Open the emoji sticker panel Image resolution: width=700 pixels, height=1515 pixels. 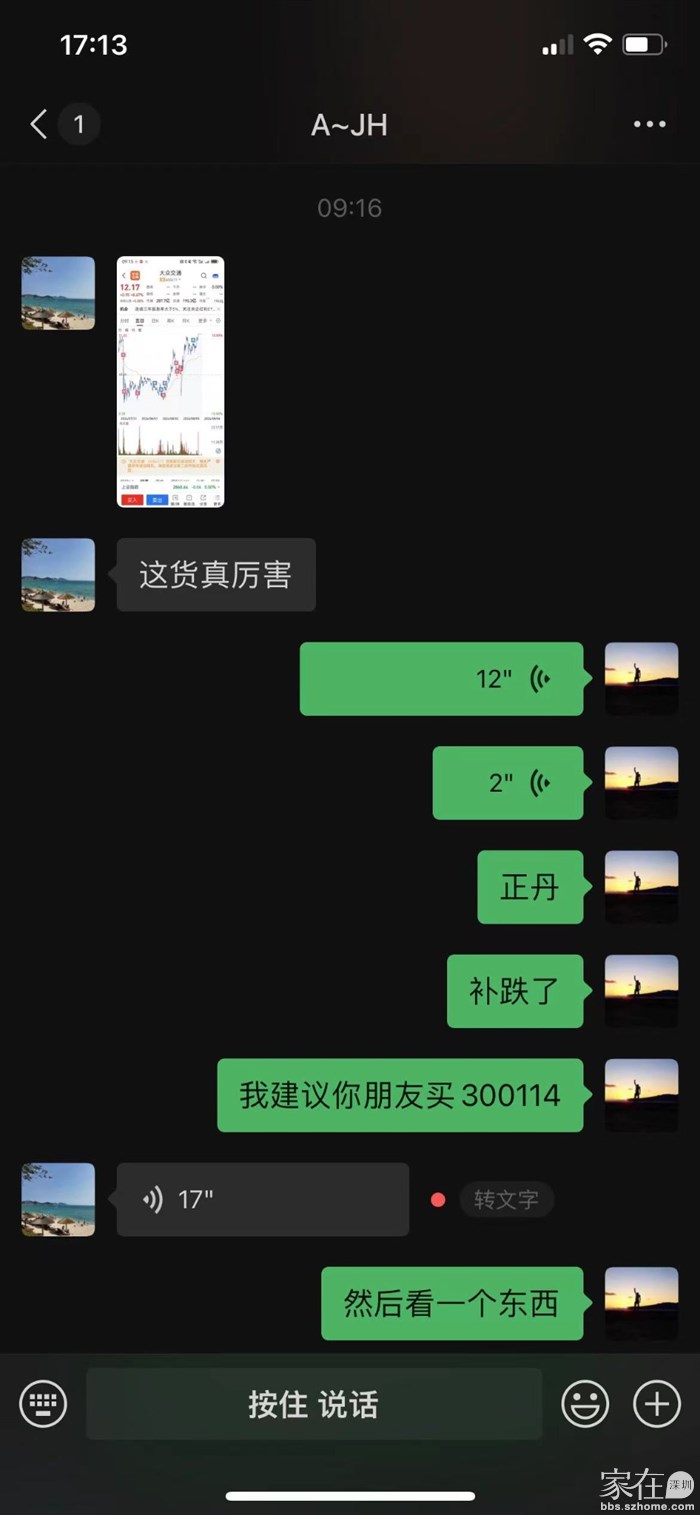pyautogui.click(x=585, y=1404)
